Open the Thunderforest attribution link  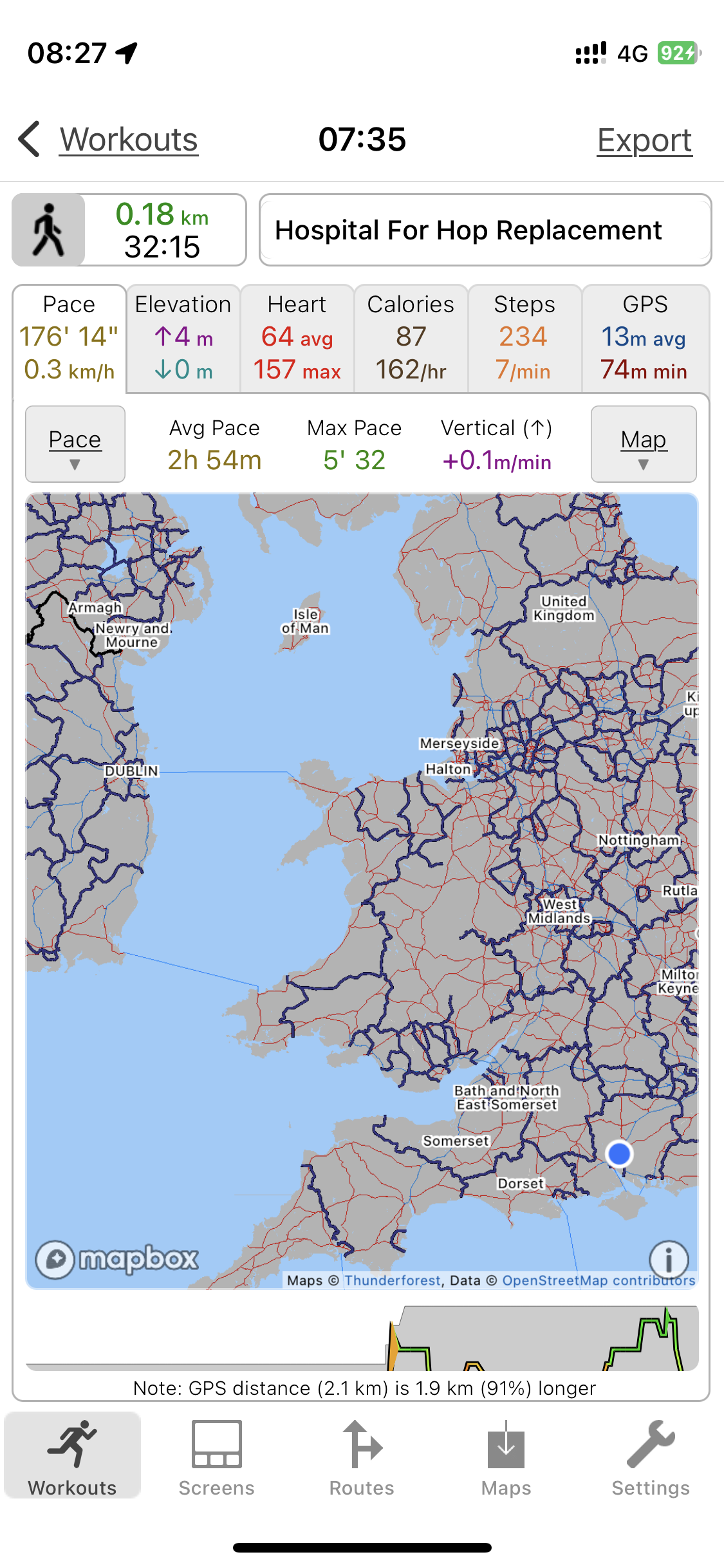point(393,1280)
